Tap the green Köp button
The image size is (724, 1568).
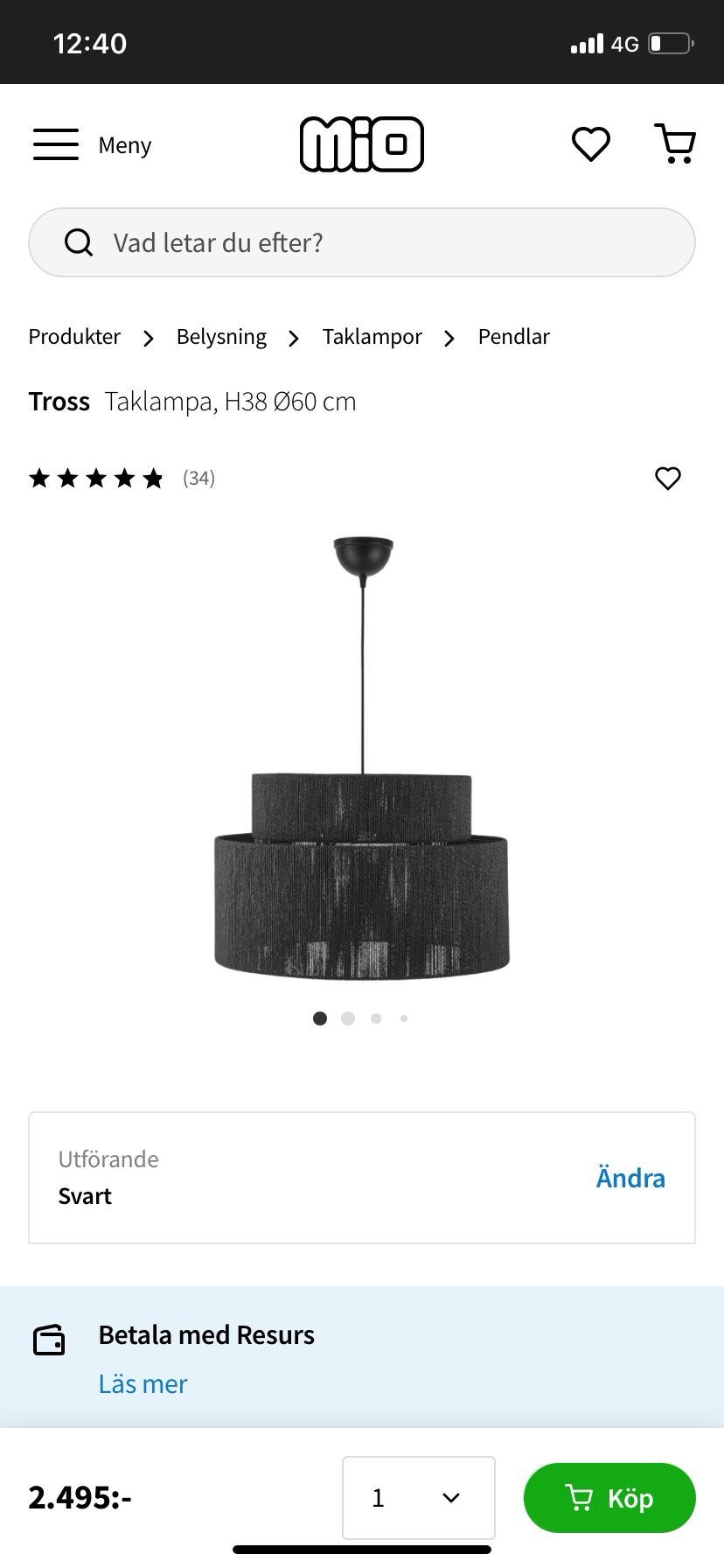[609, 1497]
